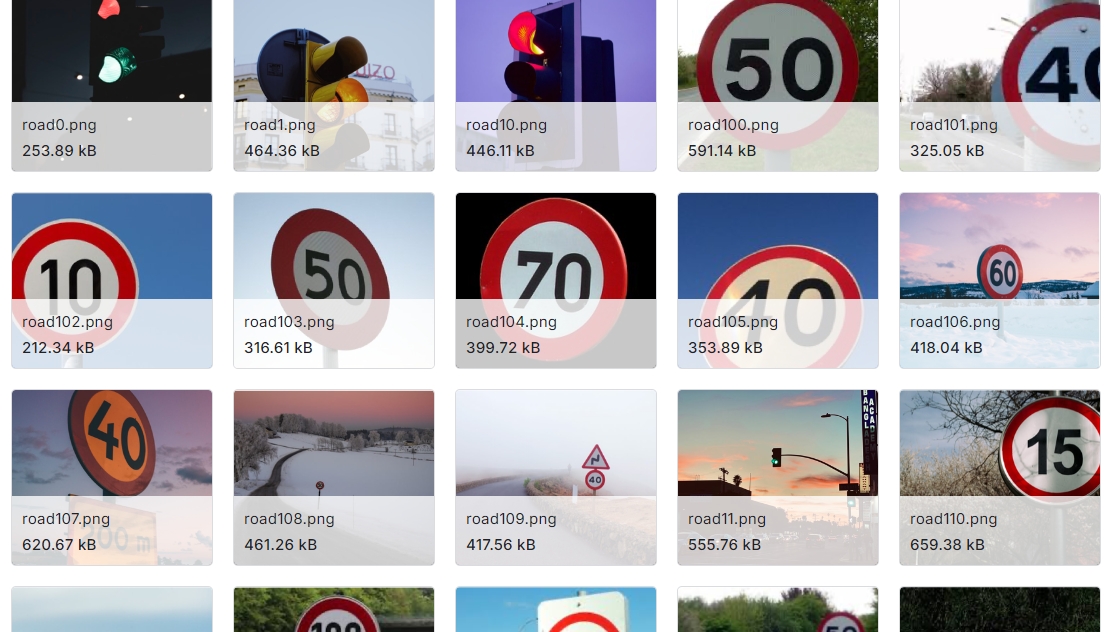This screenshot has height=632, width=1105.
Task: Open the road101.png file tile
Action: tap(1000, 84)
